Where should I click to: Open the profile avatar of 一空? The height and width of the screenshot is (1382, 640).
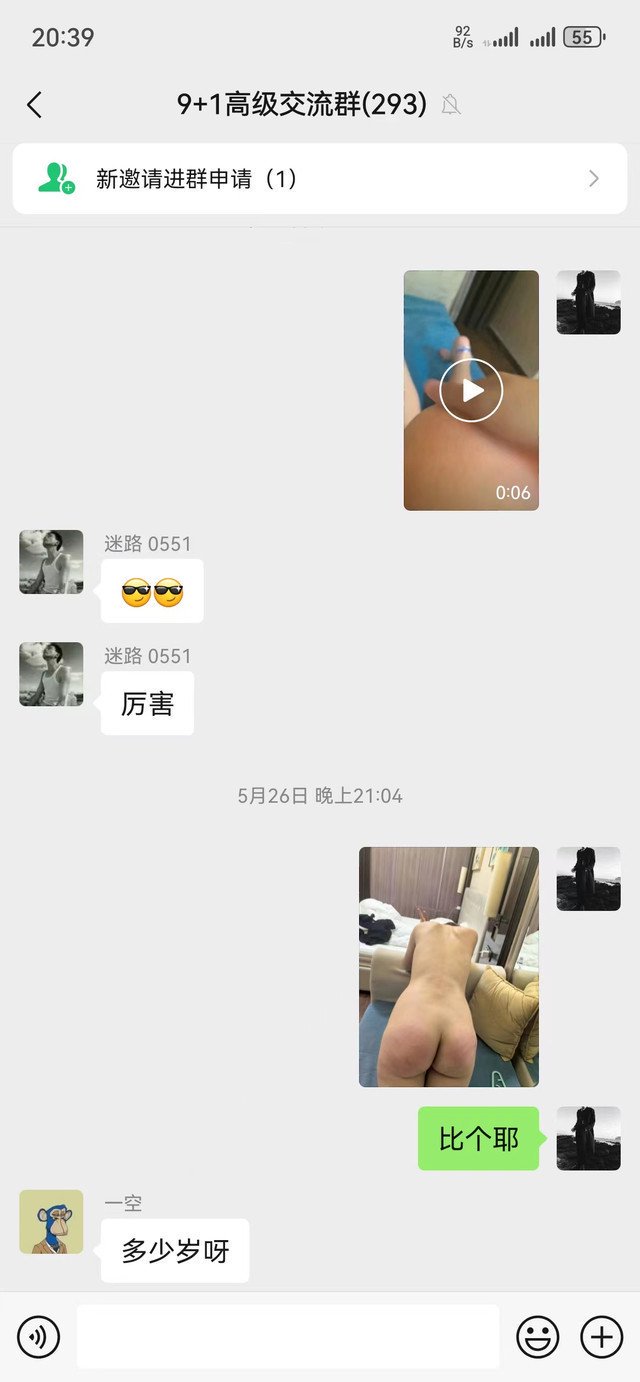coord(51,1222)
